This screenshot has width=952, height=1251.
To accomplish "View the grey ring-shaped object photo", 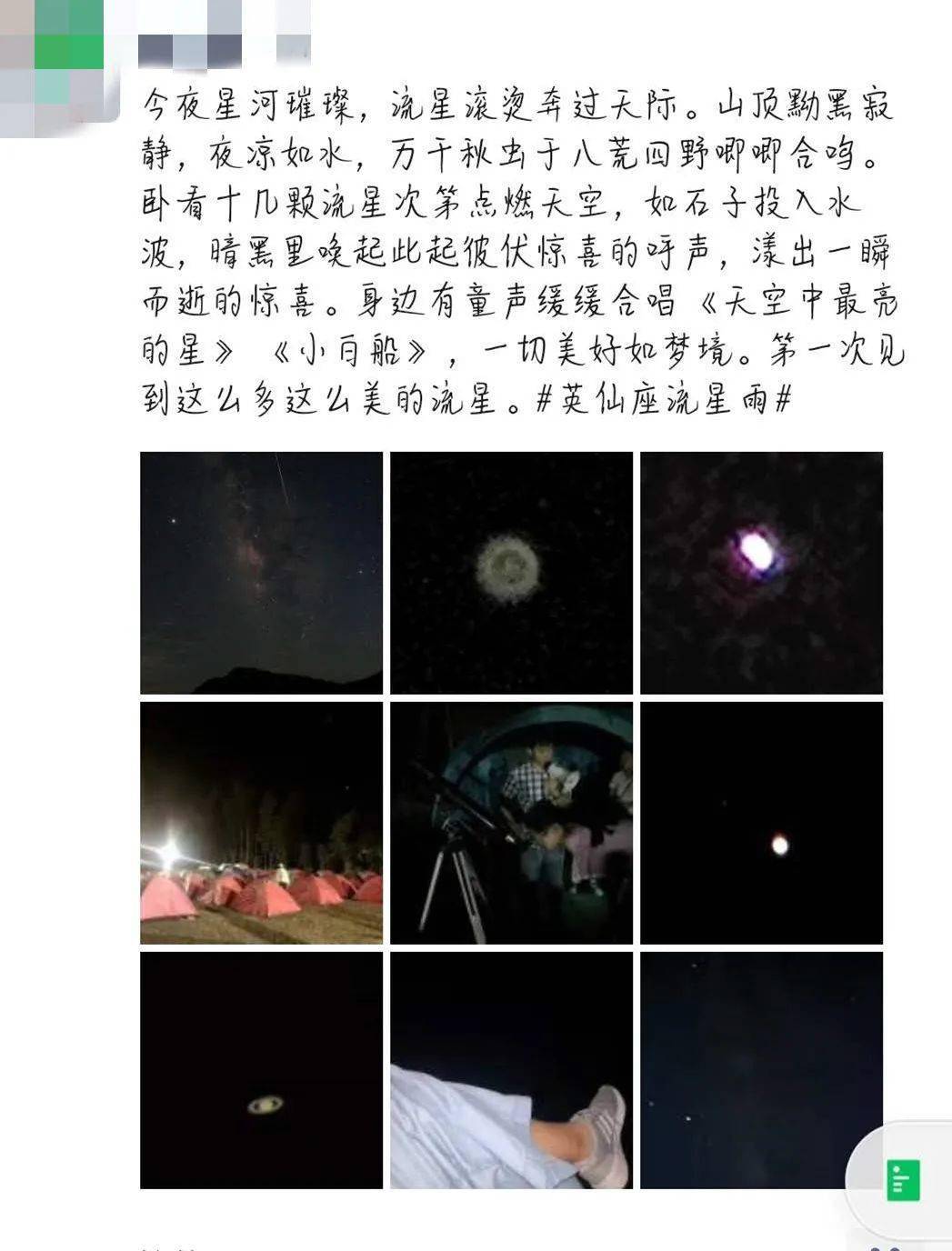I will [x=511, y=573].
